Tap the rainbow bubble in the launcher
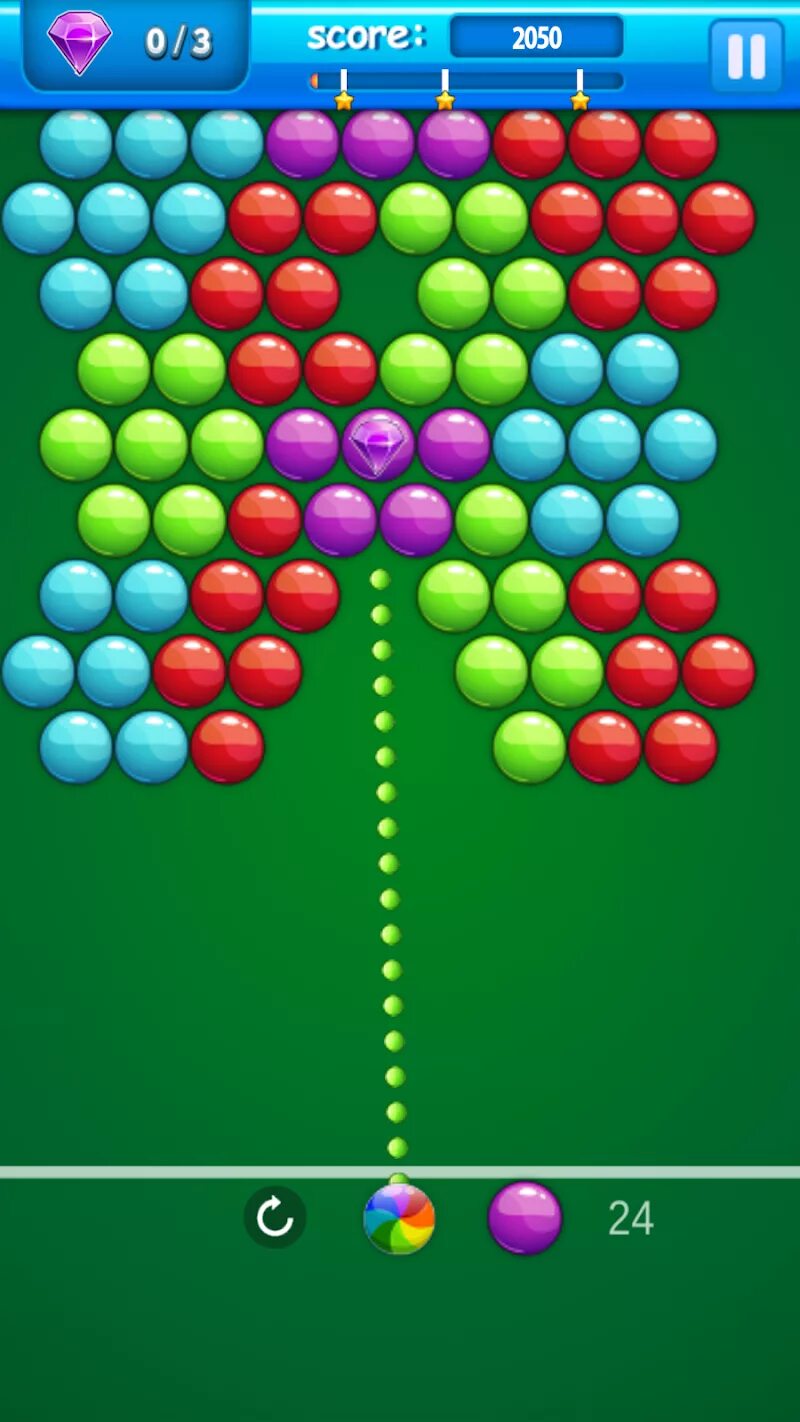This screenshot has width=800, height=1422. [399, 1218]
